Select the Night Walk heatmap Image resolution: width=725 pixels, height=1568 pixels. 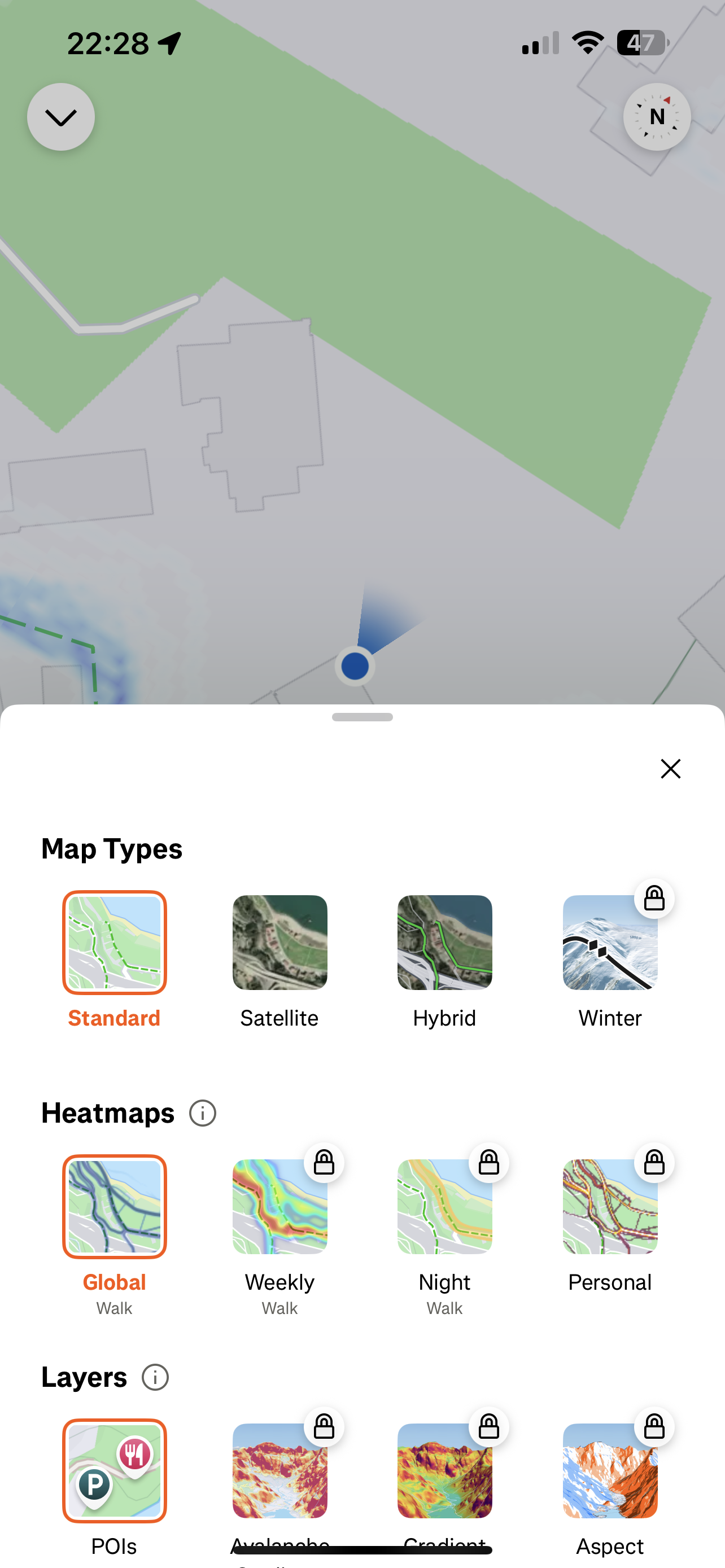pyautogui.click(x=444, y=1207)
